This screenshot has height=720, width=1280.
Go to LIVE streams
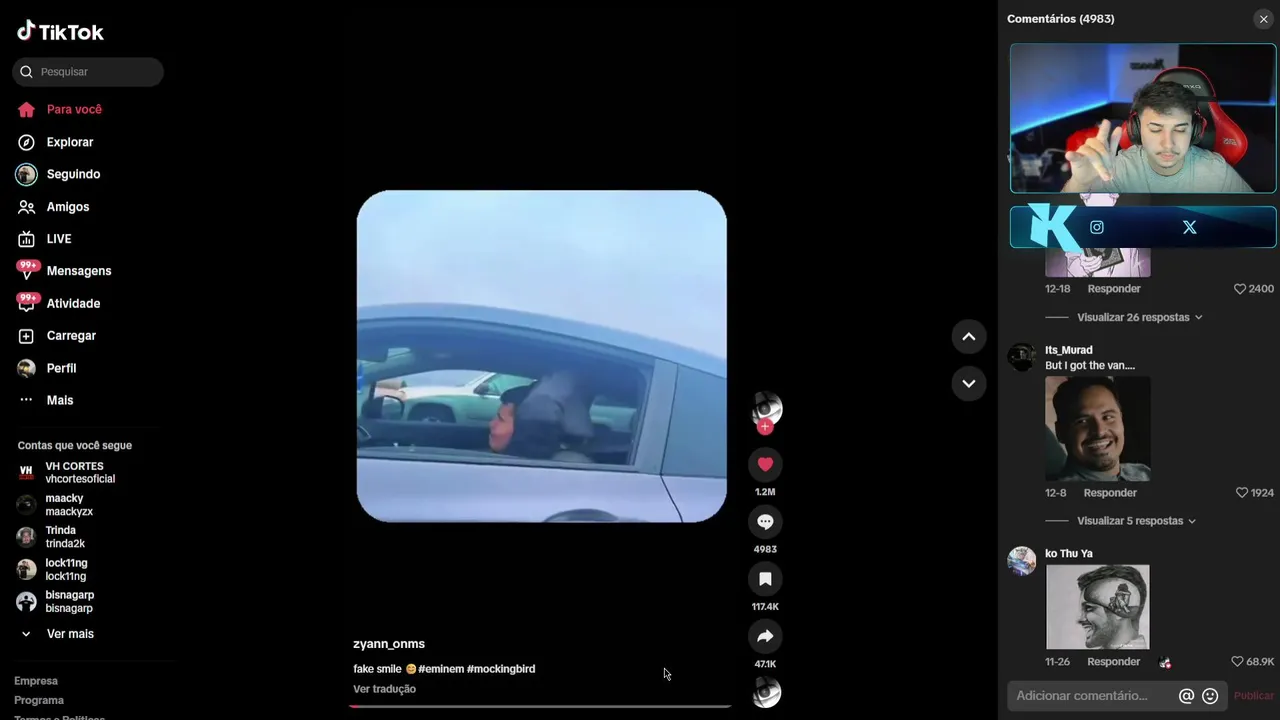[x=58, y=239]
